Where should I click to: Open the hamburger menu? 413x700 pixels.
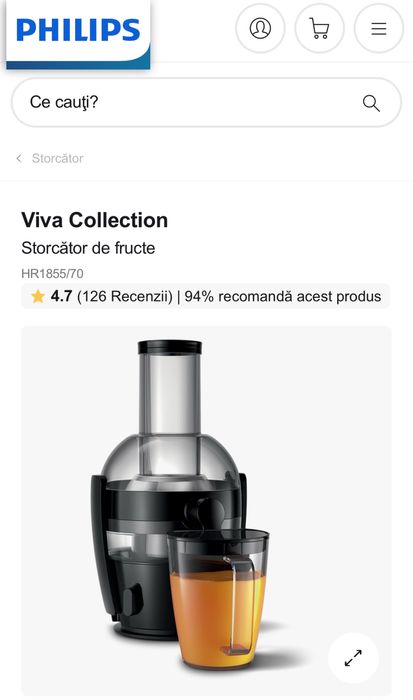(x=379, y=29)
